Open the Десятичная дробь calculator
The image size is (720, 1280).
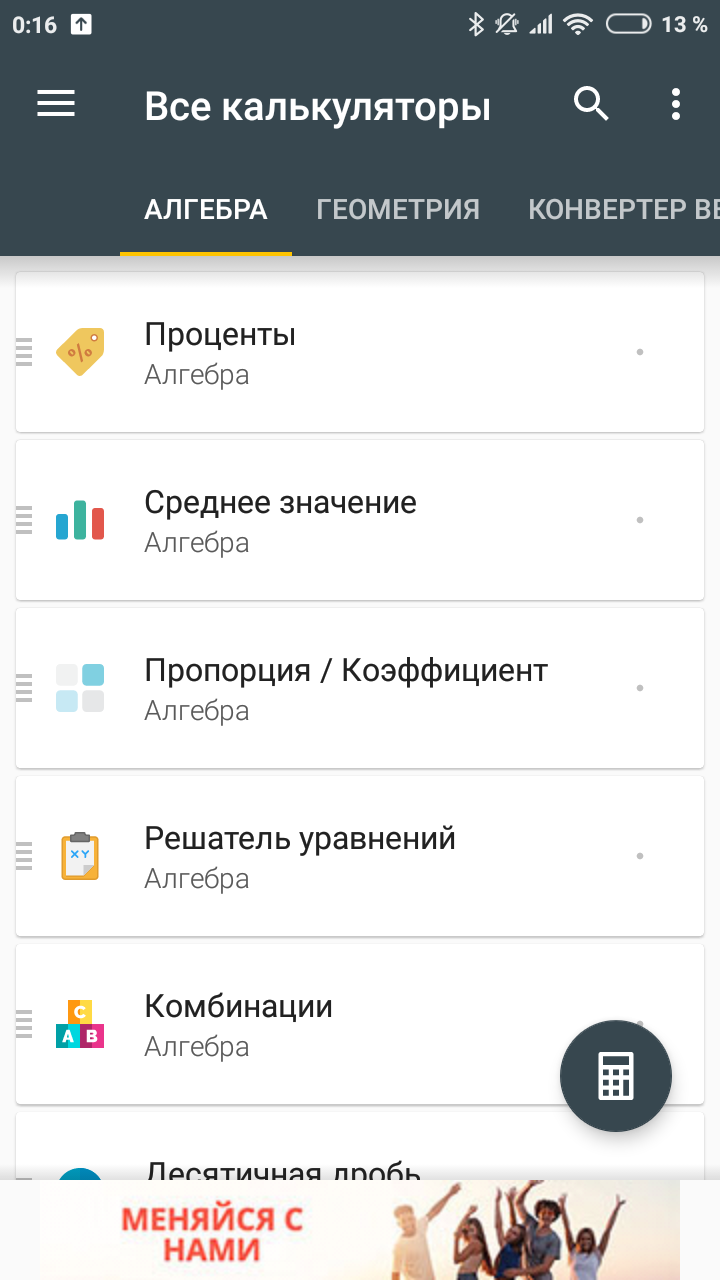pyautogui.click(x=360, y=1146)
